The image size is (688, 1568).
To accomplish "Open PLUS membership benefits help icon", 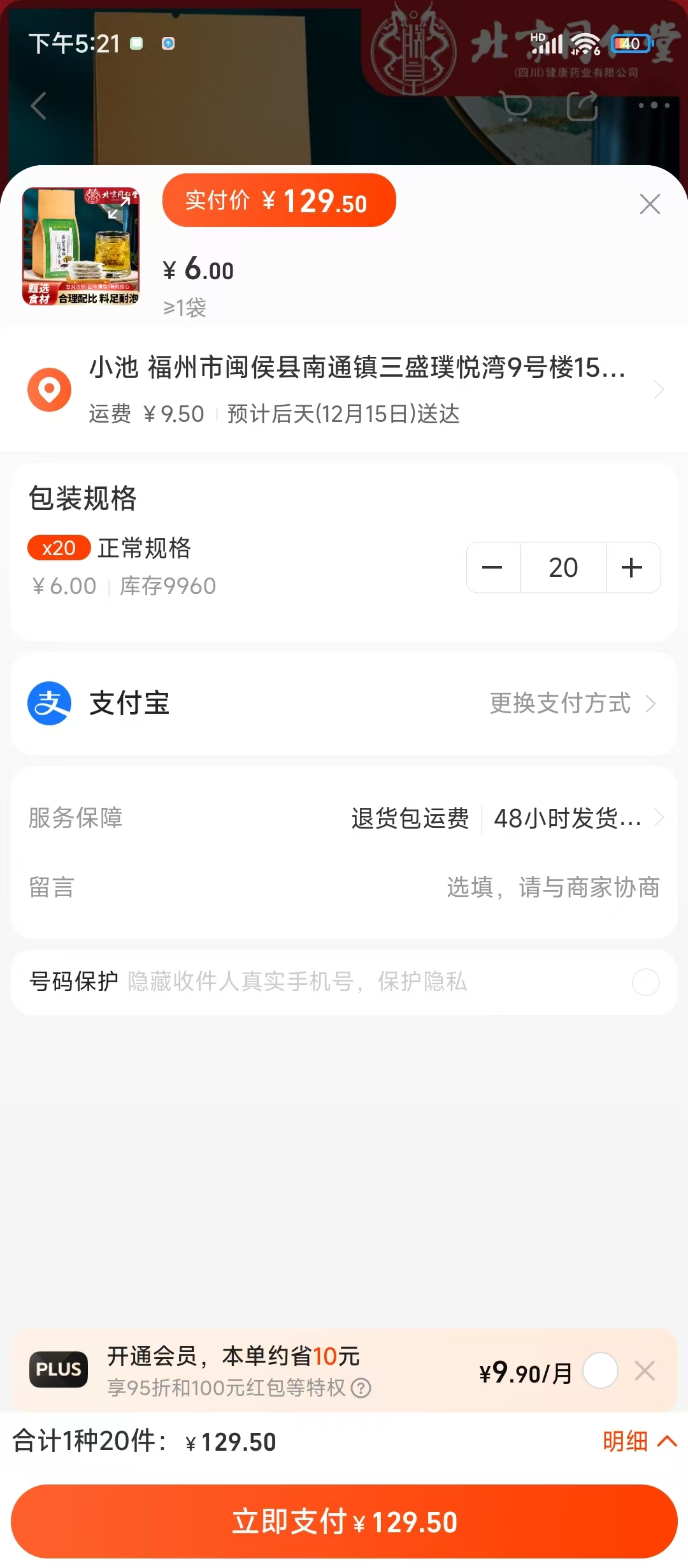I will pos(361,1388).
